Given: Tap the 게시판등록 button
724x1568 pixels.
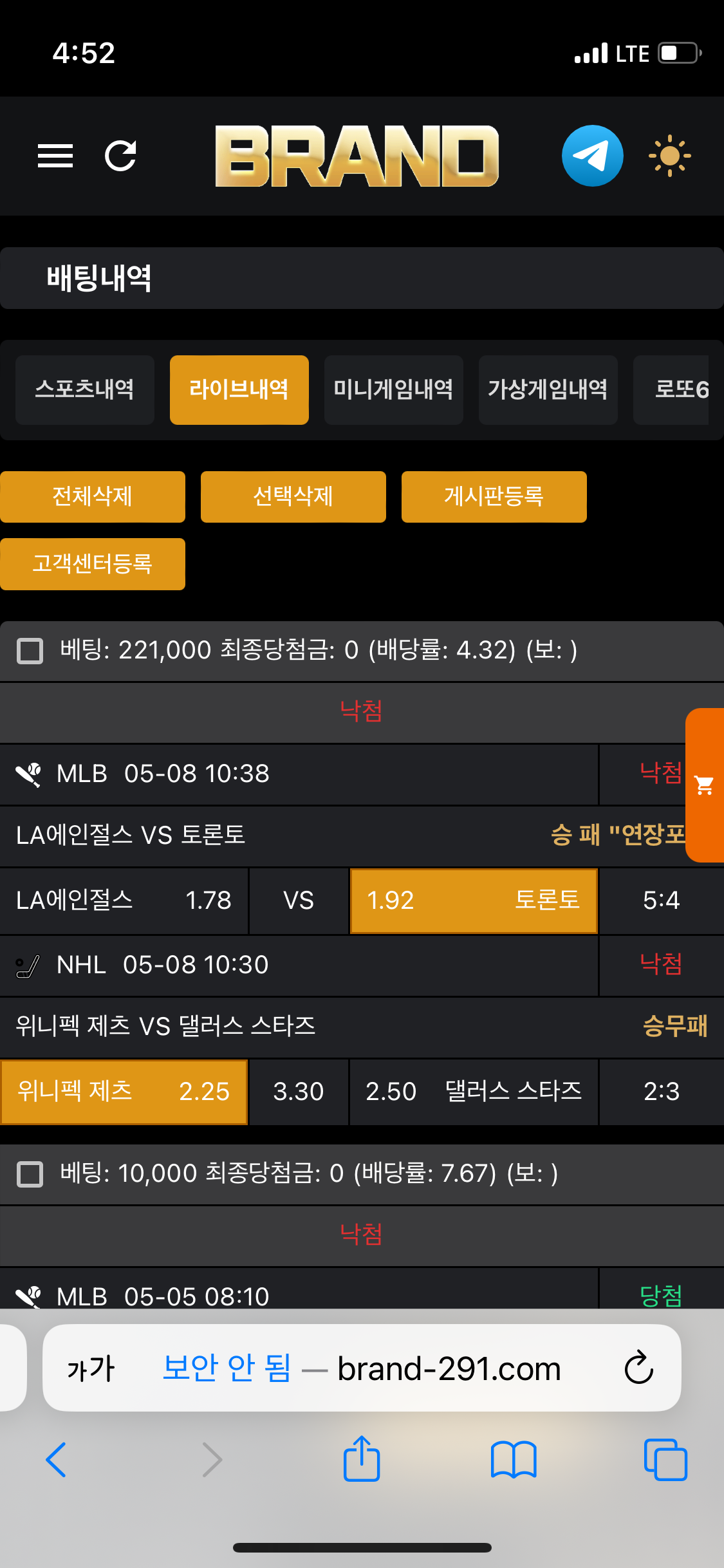Looking at the screenshot, I should tap(494, 496).
